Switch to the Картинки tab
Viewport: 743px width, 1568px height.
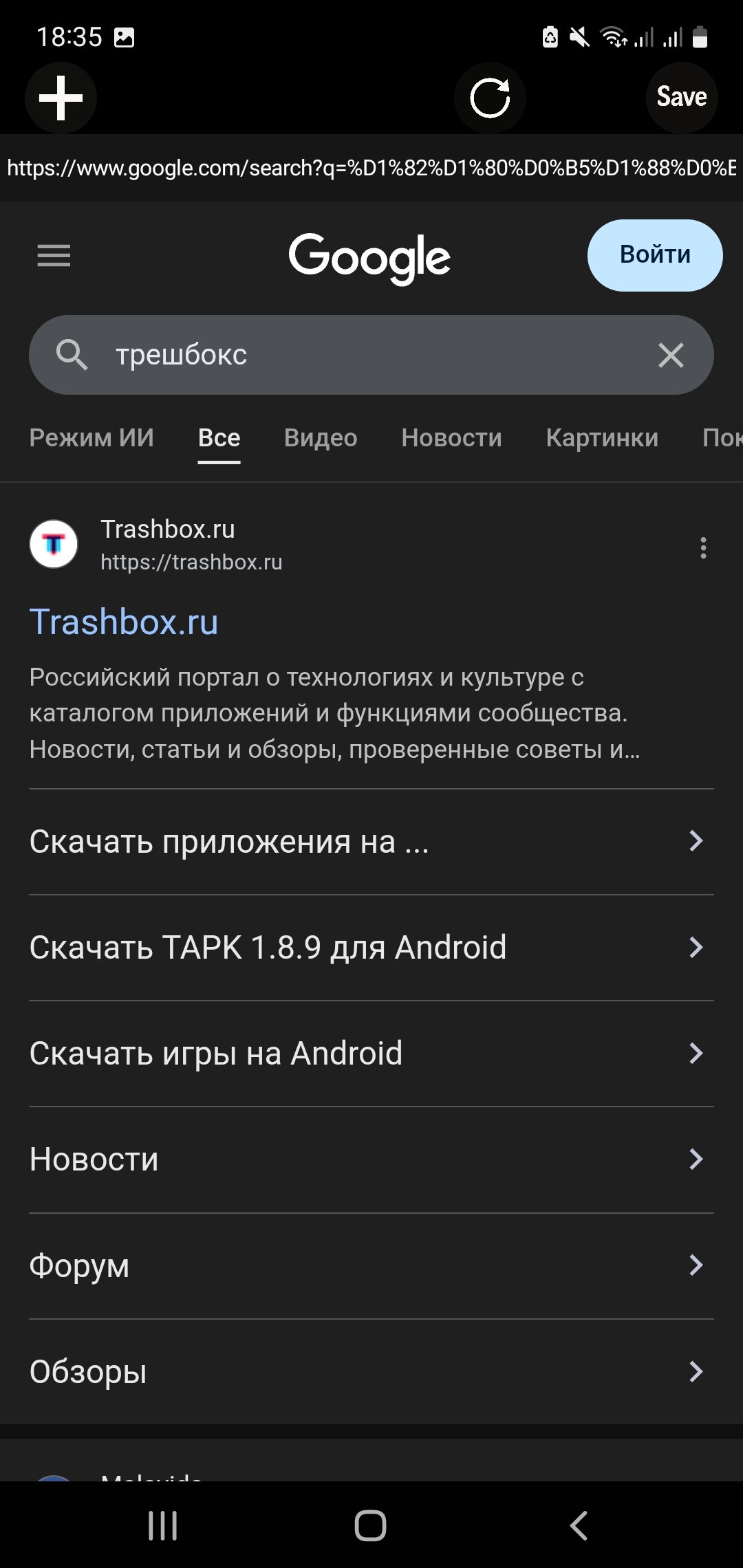tap(602, 438)
